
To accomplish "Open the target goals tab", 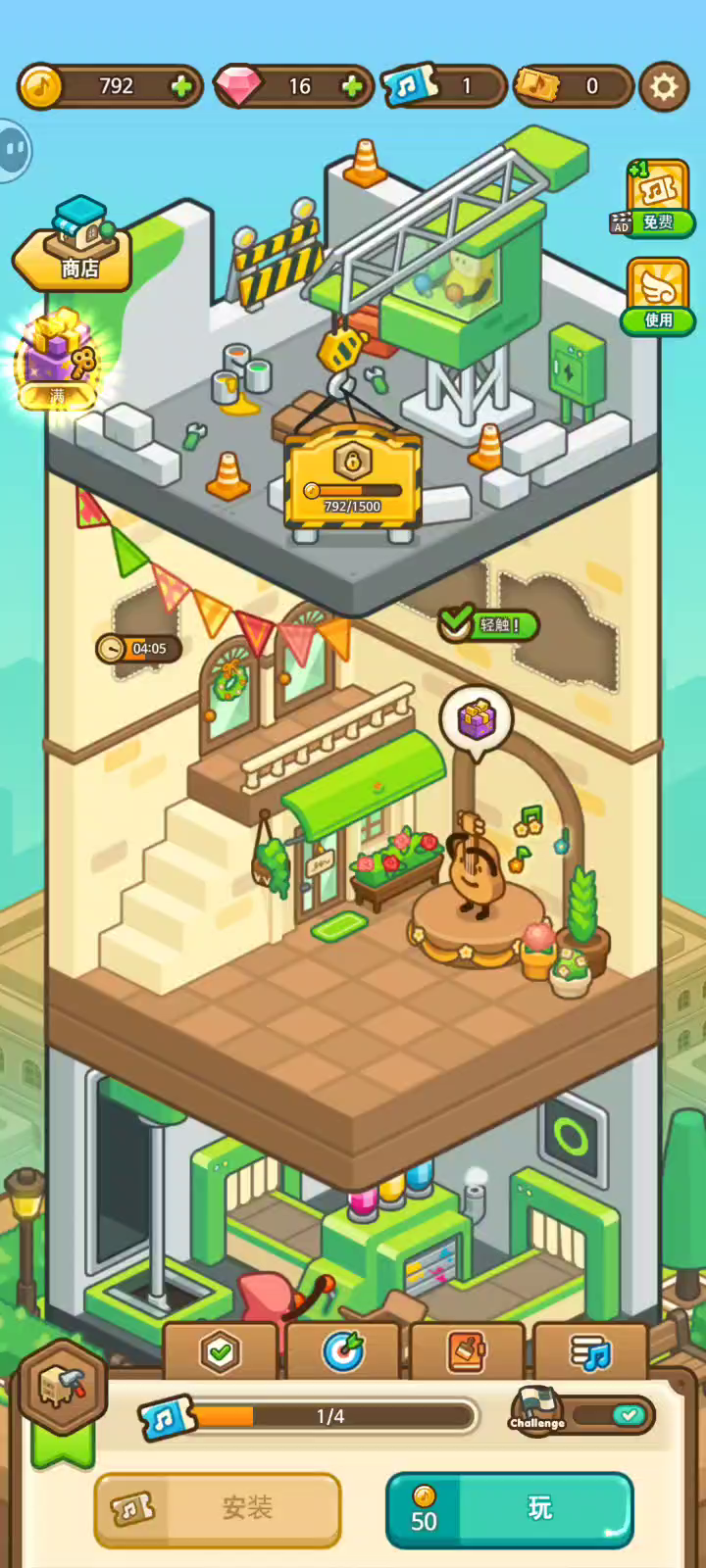I will pos(343,1352).
